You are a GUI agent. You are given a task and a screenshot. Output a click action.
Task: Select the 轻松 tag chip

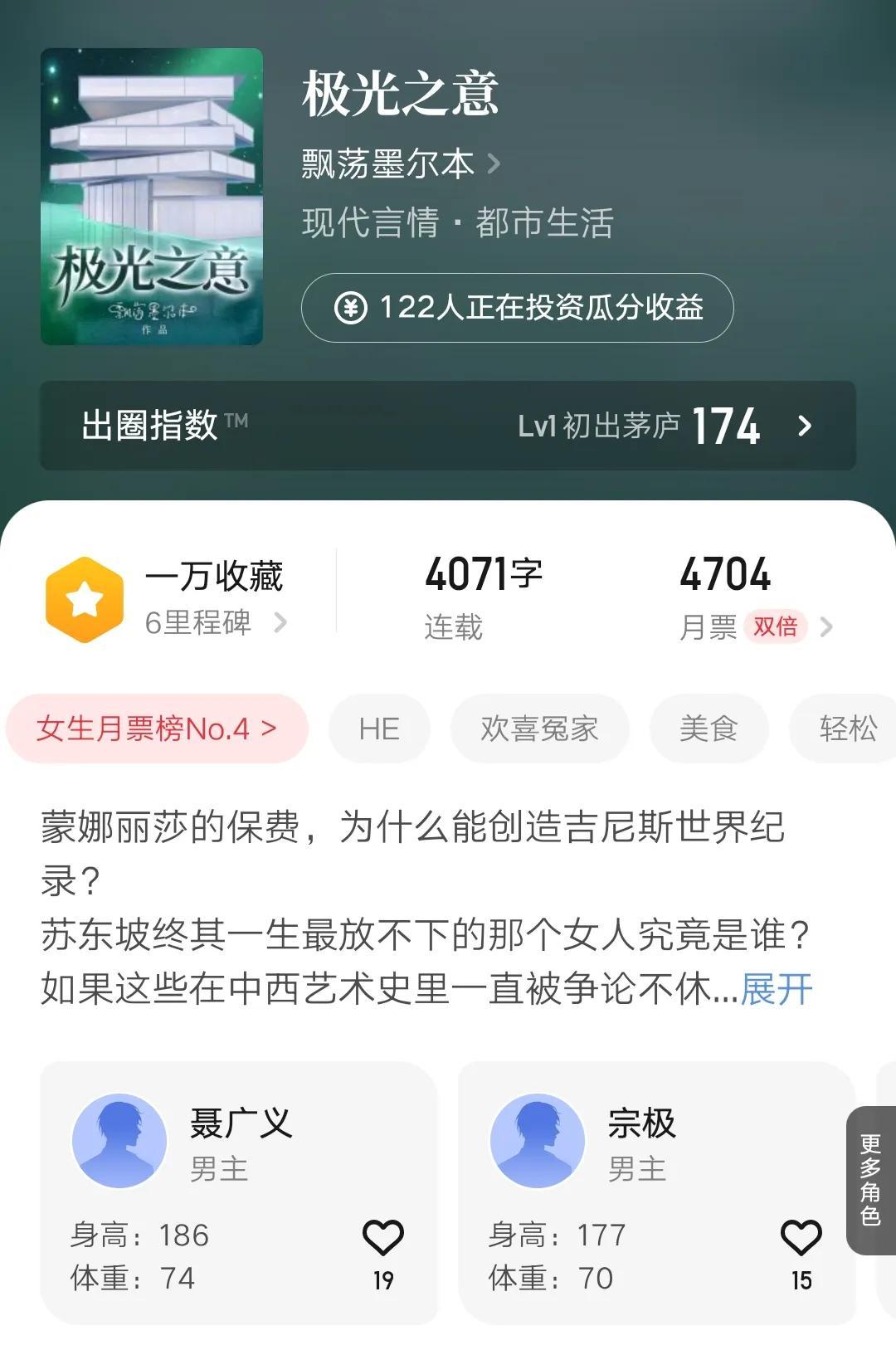847,729
